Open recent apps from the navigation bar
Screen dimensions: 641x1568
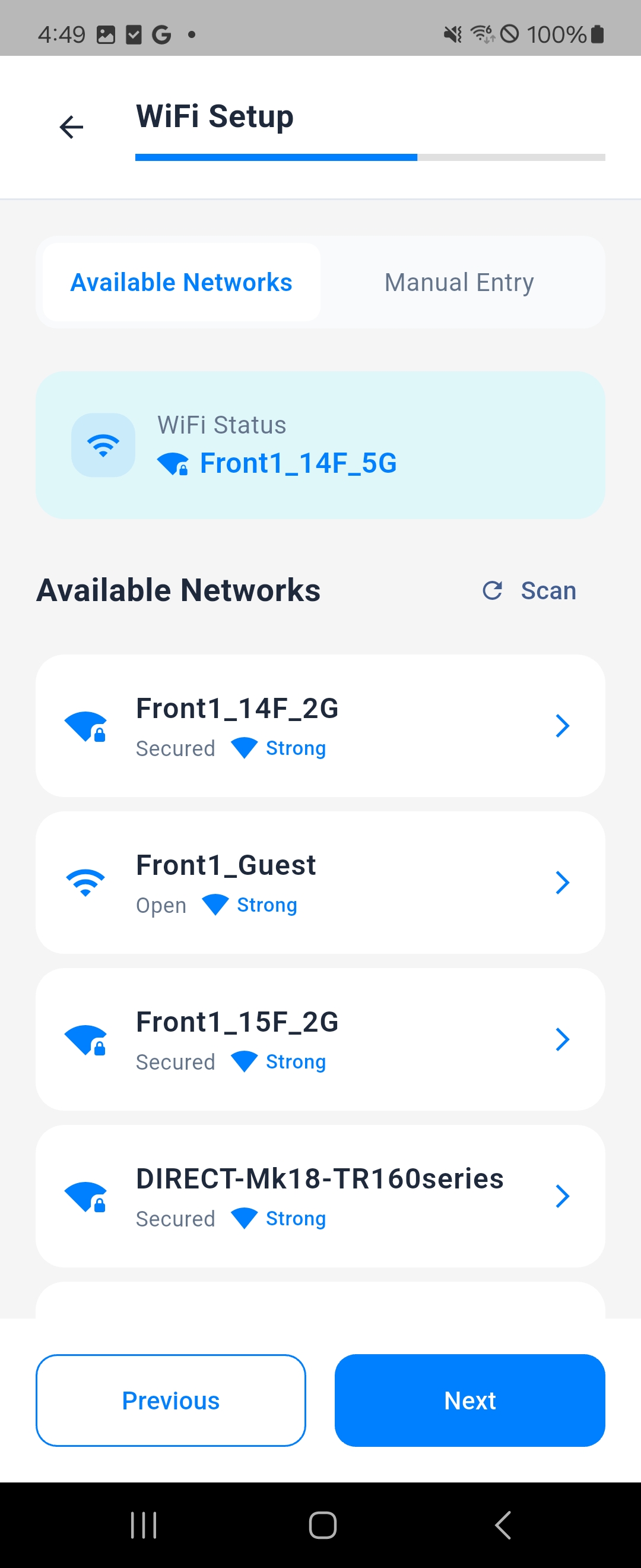144,1525
